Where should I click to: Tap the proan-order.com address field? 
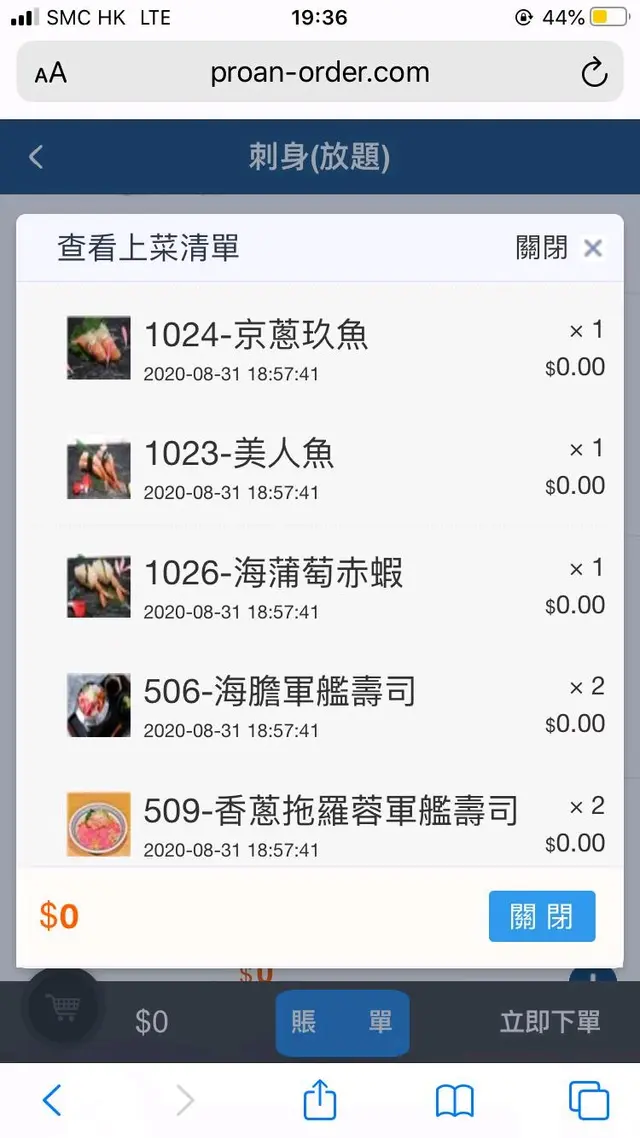click(x=320, y=73)
